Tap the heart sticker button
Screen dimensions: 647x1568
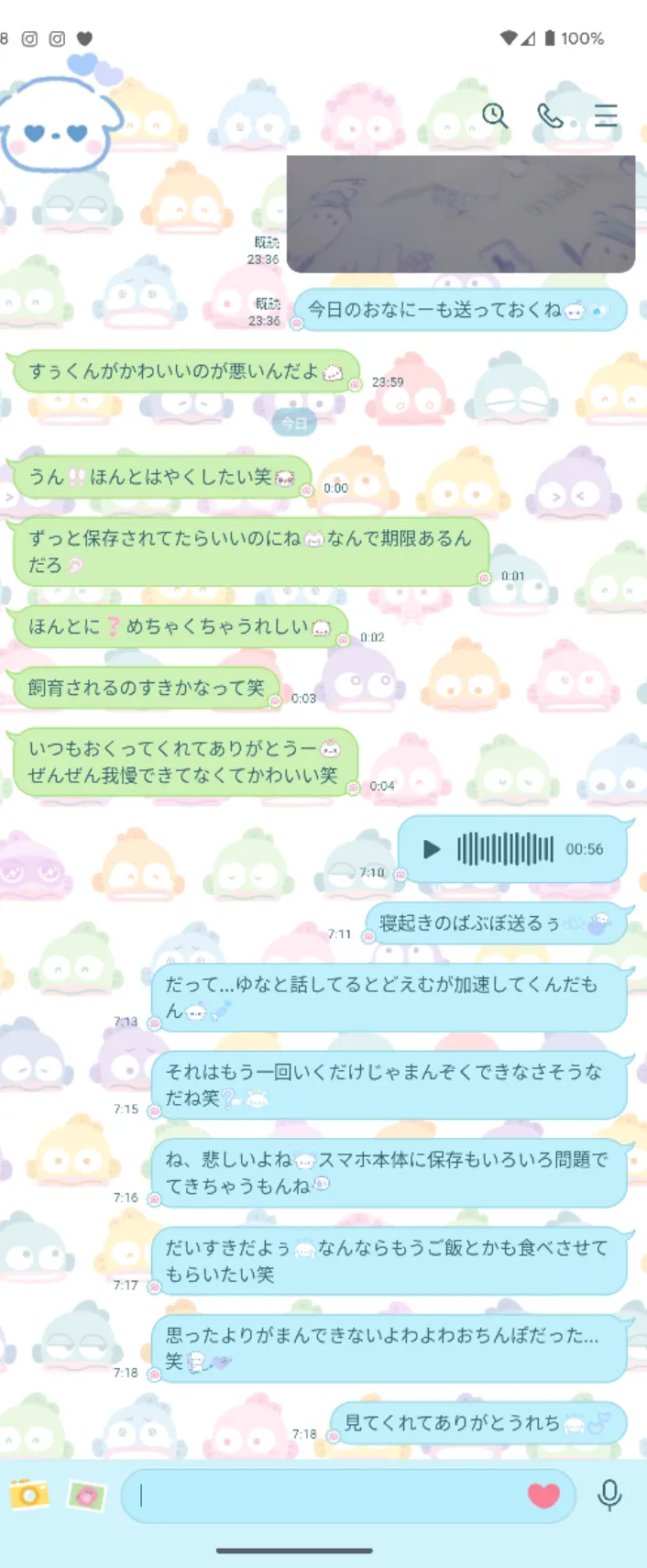click(x=543, y=1496)
